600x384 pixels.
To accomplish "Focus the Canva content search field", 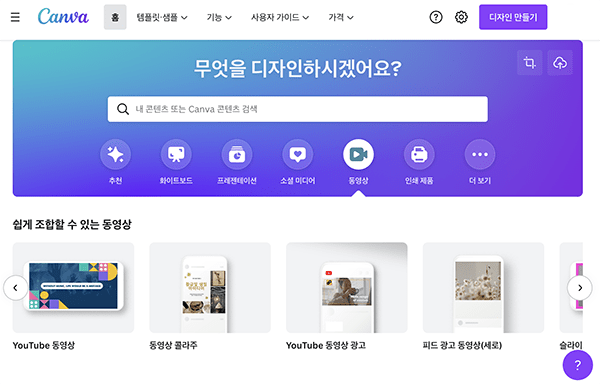I will [297, 109].
